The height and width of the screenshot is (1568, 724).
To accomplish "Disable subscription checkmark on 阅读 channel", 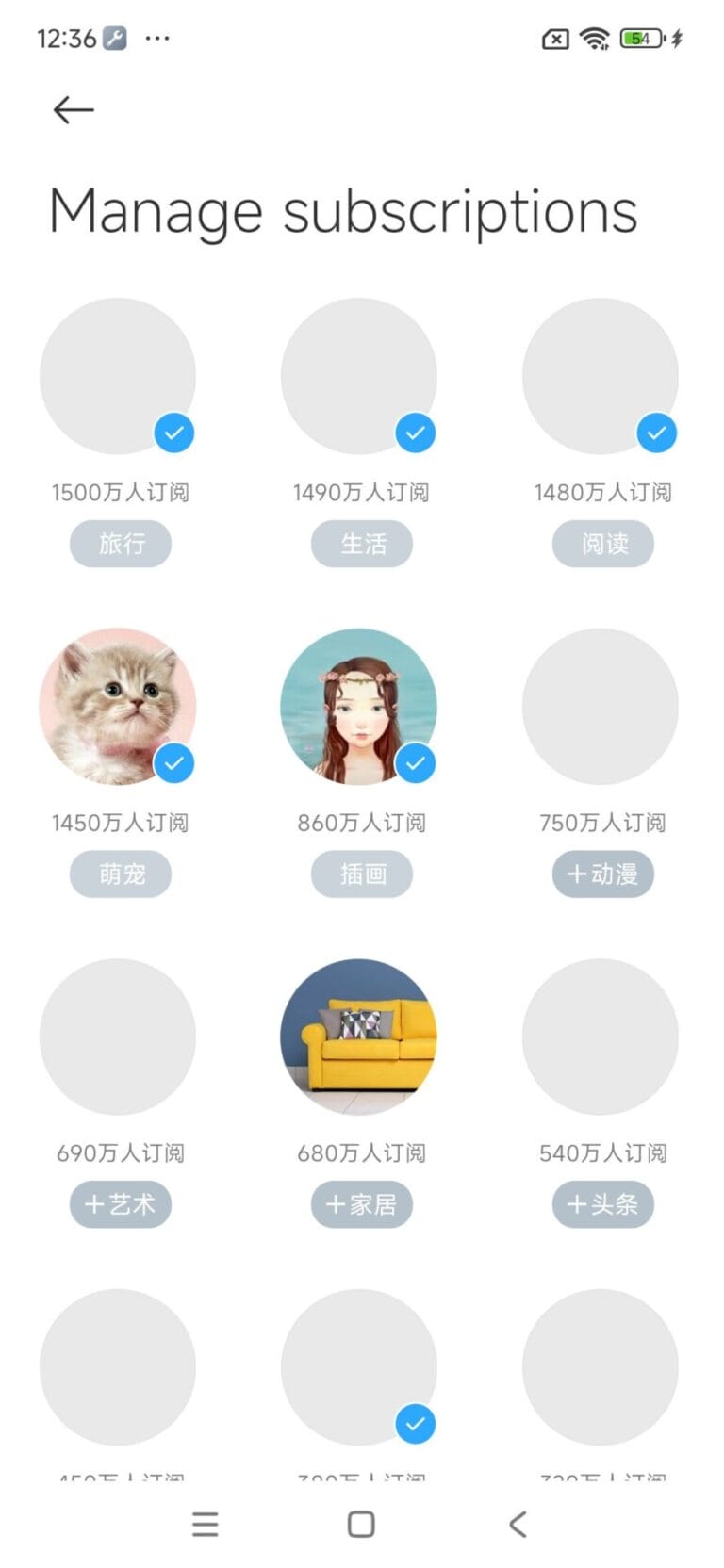I will click(x=656, y=433).
